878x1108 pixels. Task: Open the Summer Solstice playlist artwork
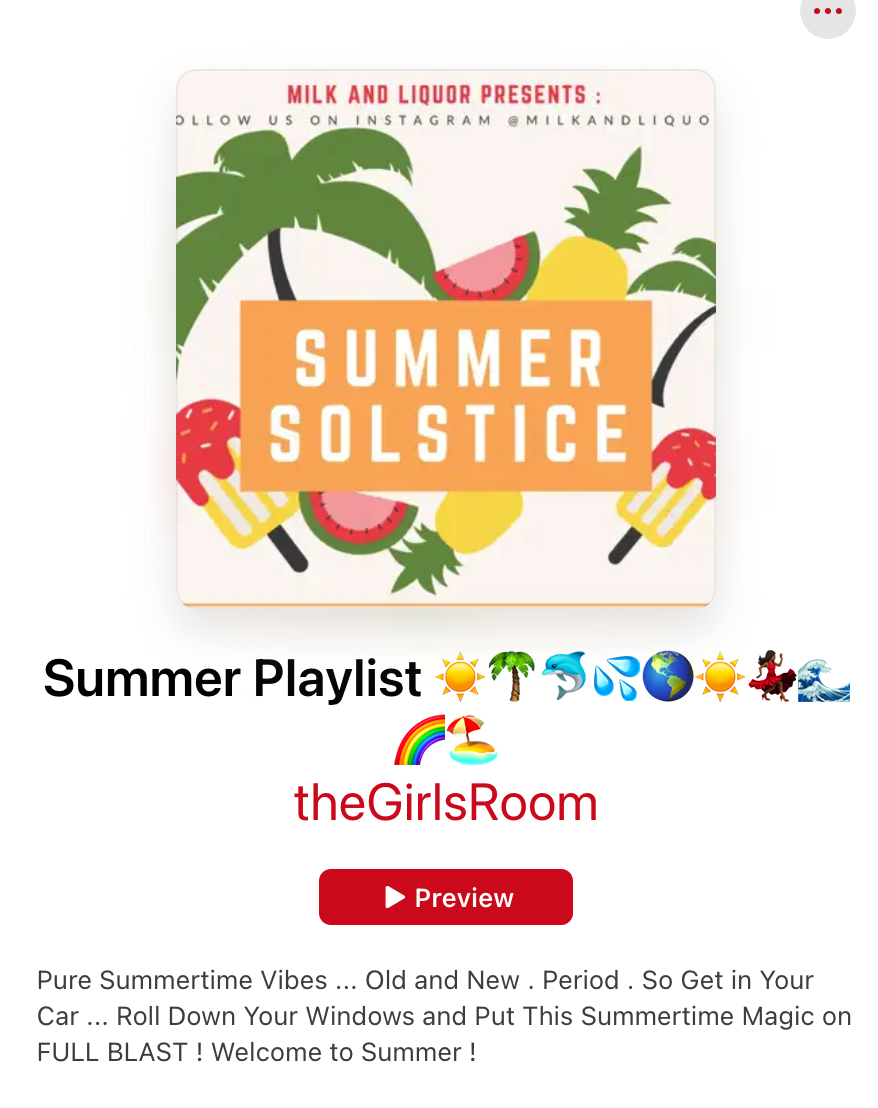[x=446, y=338]
